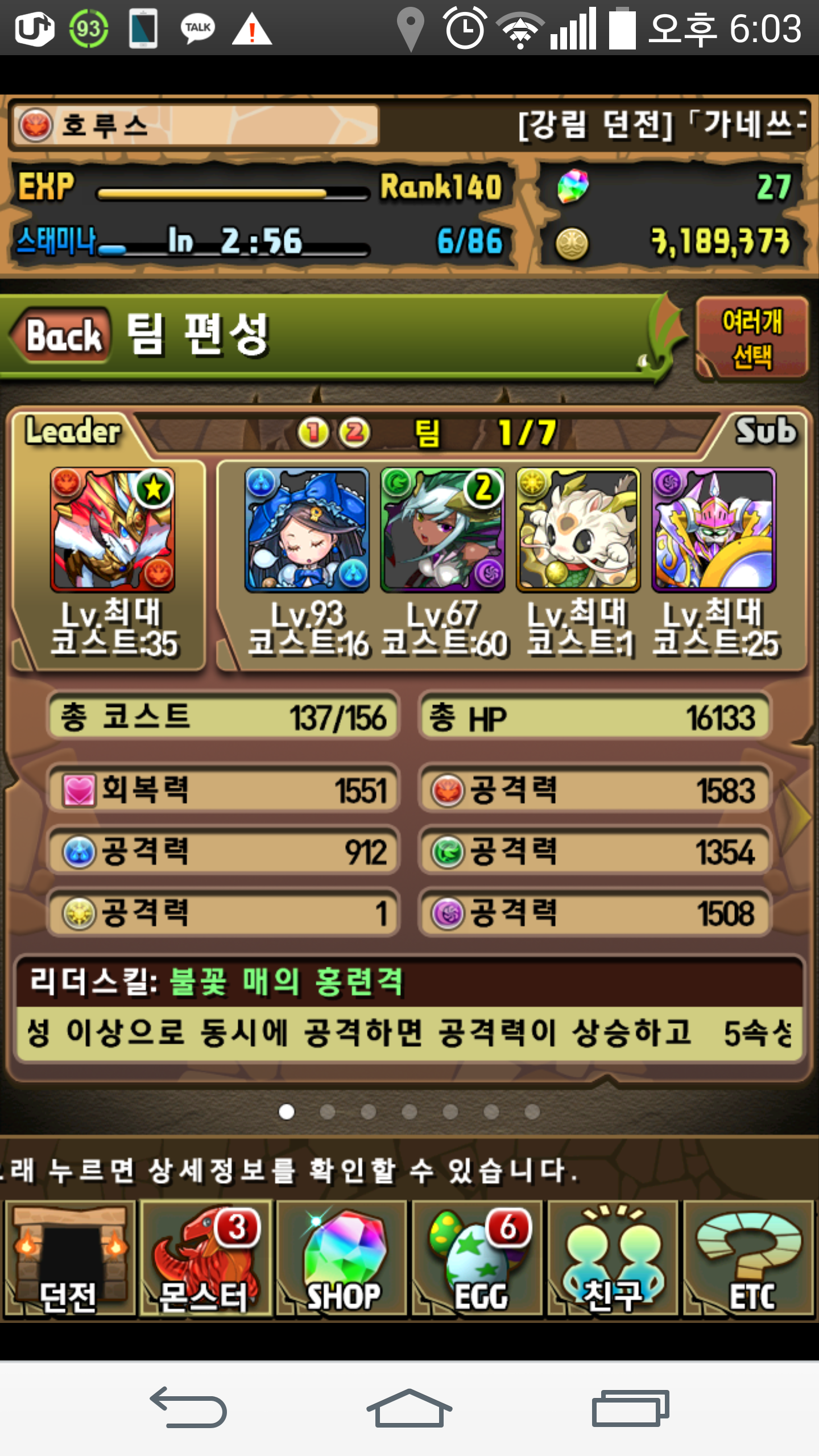Tap the Back button
Screen dimensions: 819x1456
click(63, 336)
